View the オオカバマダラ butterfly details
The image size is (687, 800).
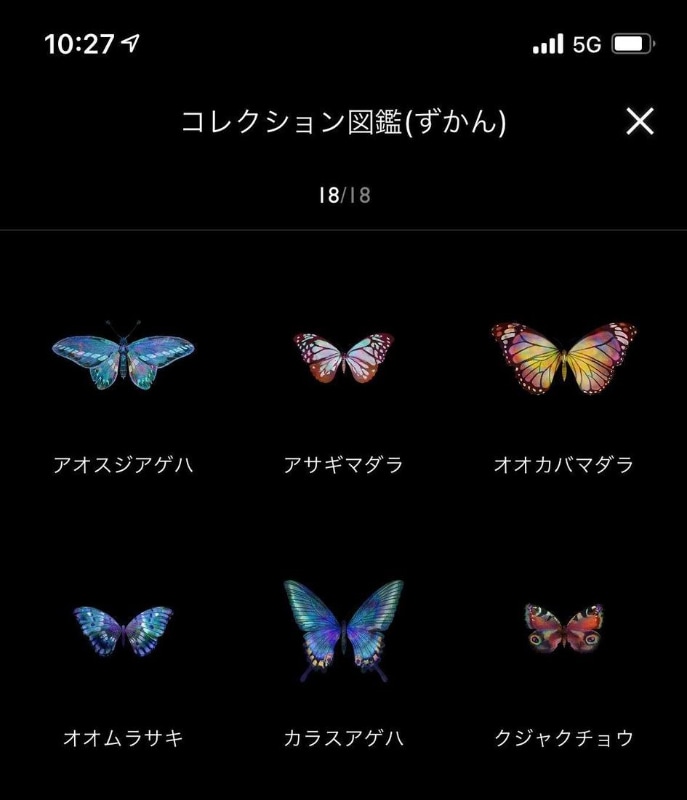pyautogui.click(x=564, y=357)
